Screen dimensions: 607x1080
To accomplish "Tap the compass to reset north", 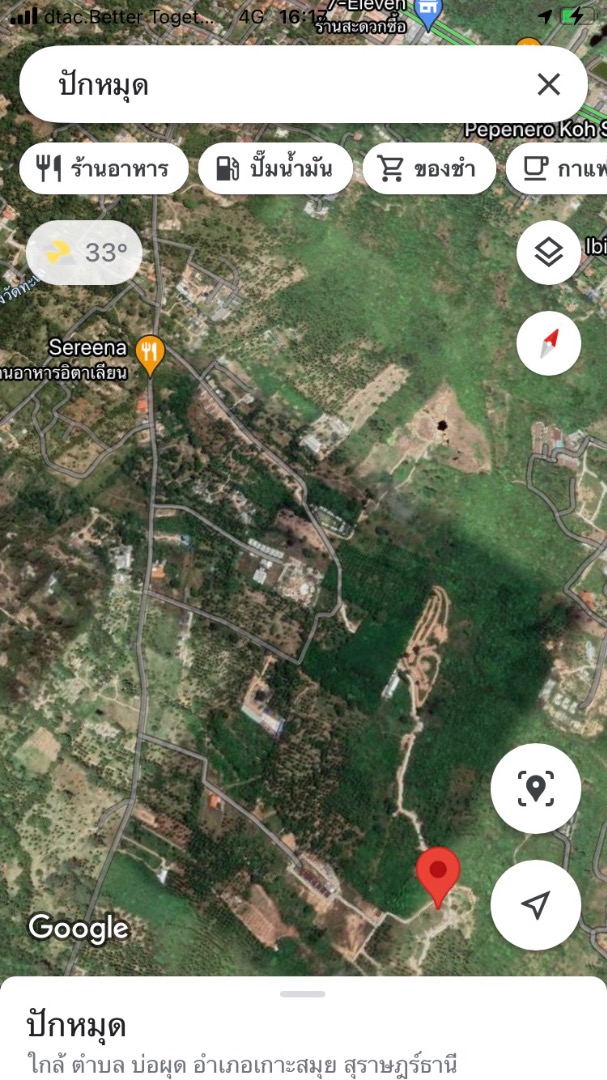I will (548, 343).
